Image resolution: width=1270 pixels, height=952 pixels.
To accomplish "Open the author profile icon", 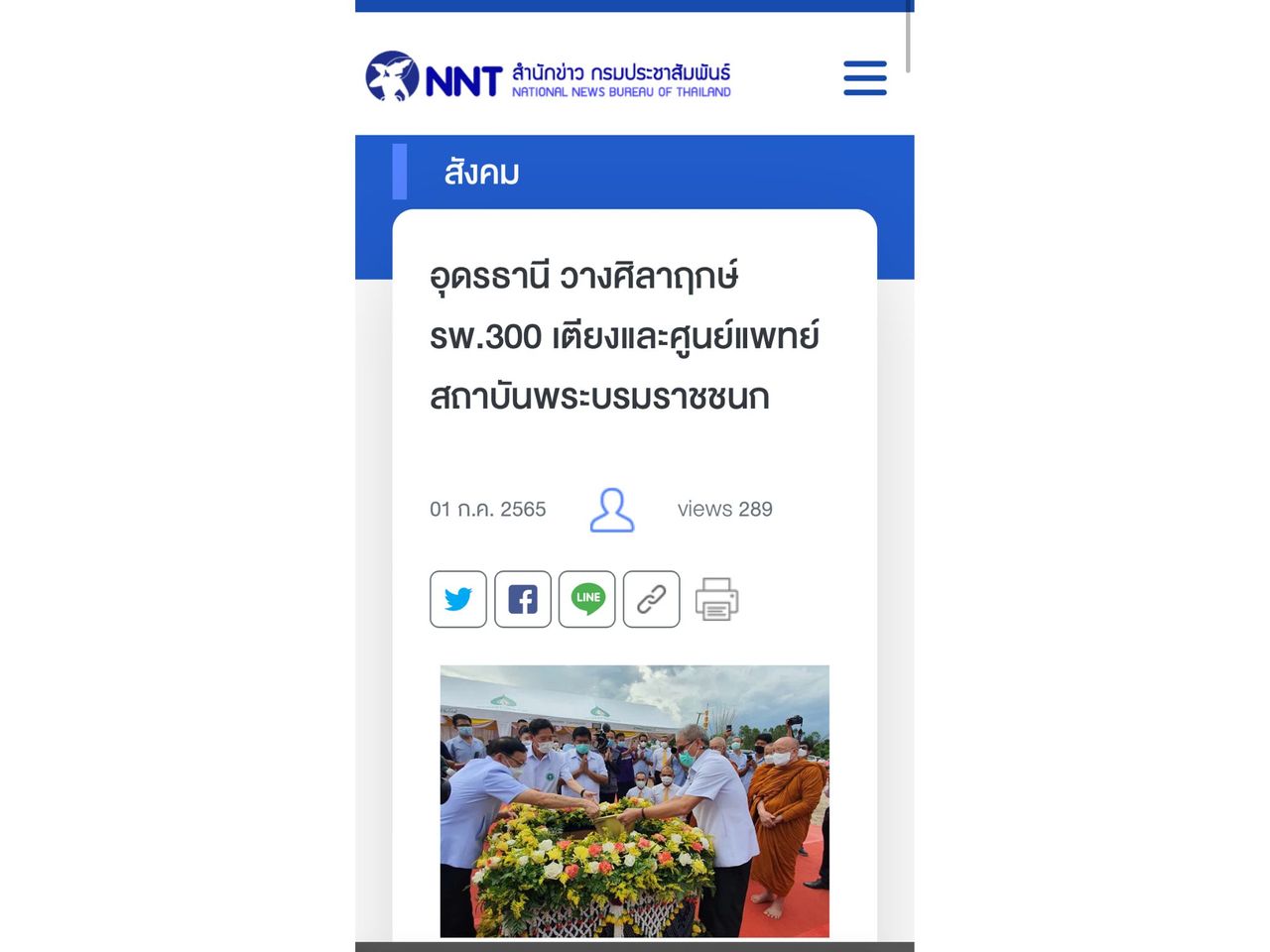I will [611, 510].
